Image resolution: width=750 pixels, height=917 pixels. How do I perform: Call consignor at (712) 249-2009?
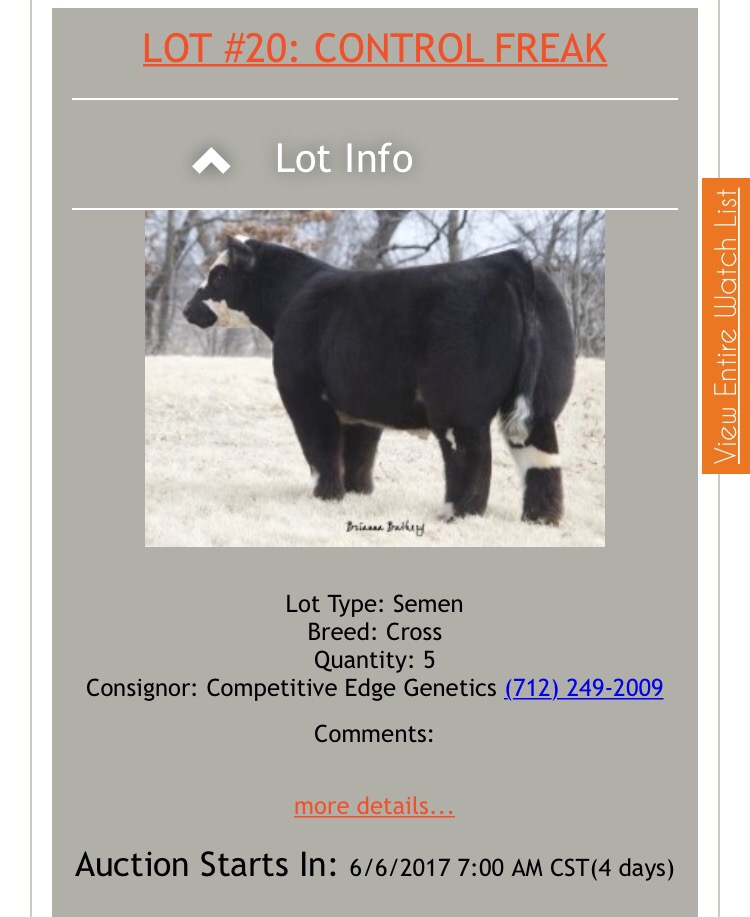pos(583,688)
